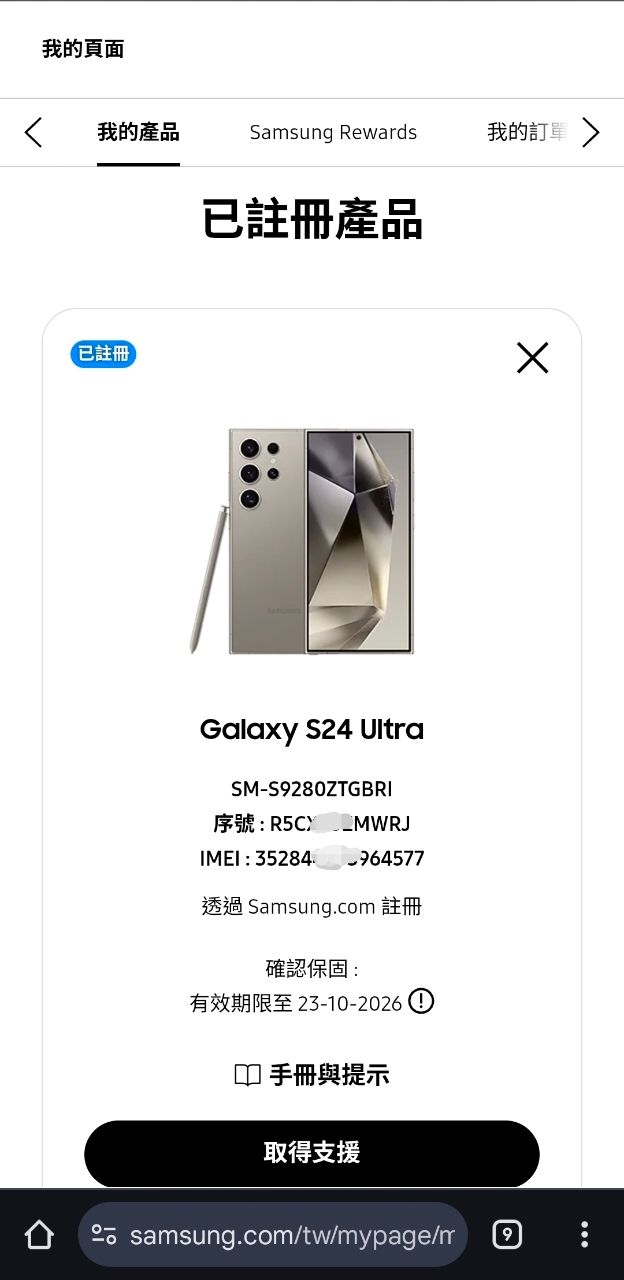
Task: Open the browser tab switcher
Action: (507, 1235)
